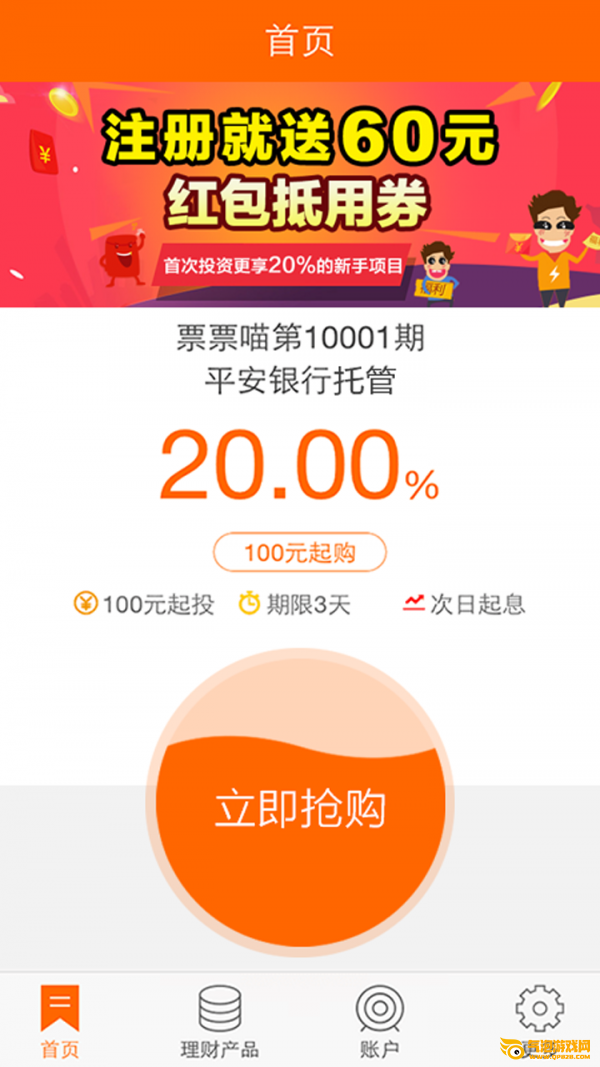
Task: Select the 100元起购 chip
Action: pos(300,552)
